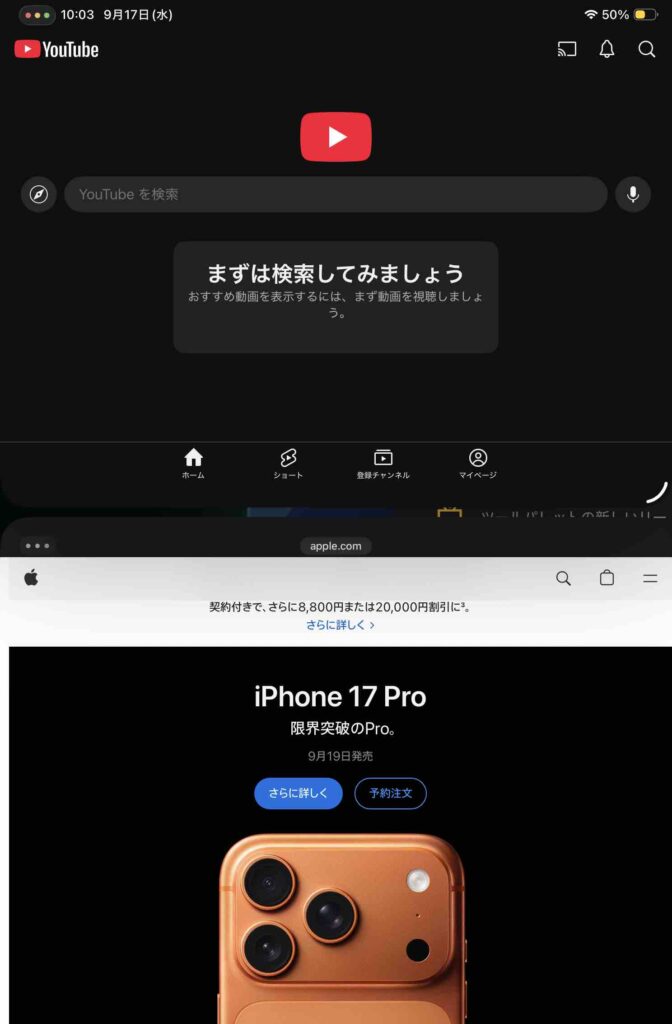Screen dimensions: 672x1024
Task: Expand the Apple site menu
Action: (650, 578)
